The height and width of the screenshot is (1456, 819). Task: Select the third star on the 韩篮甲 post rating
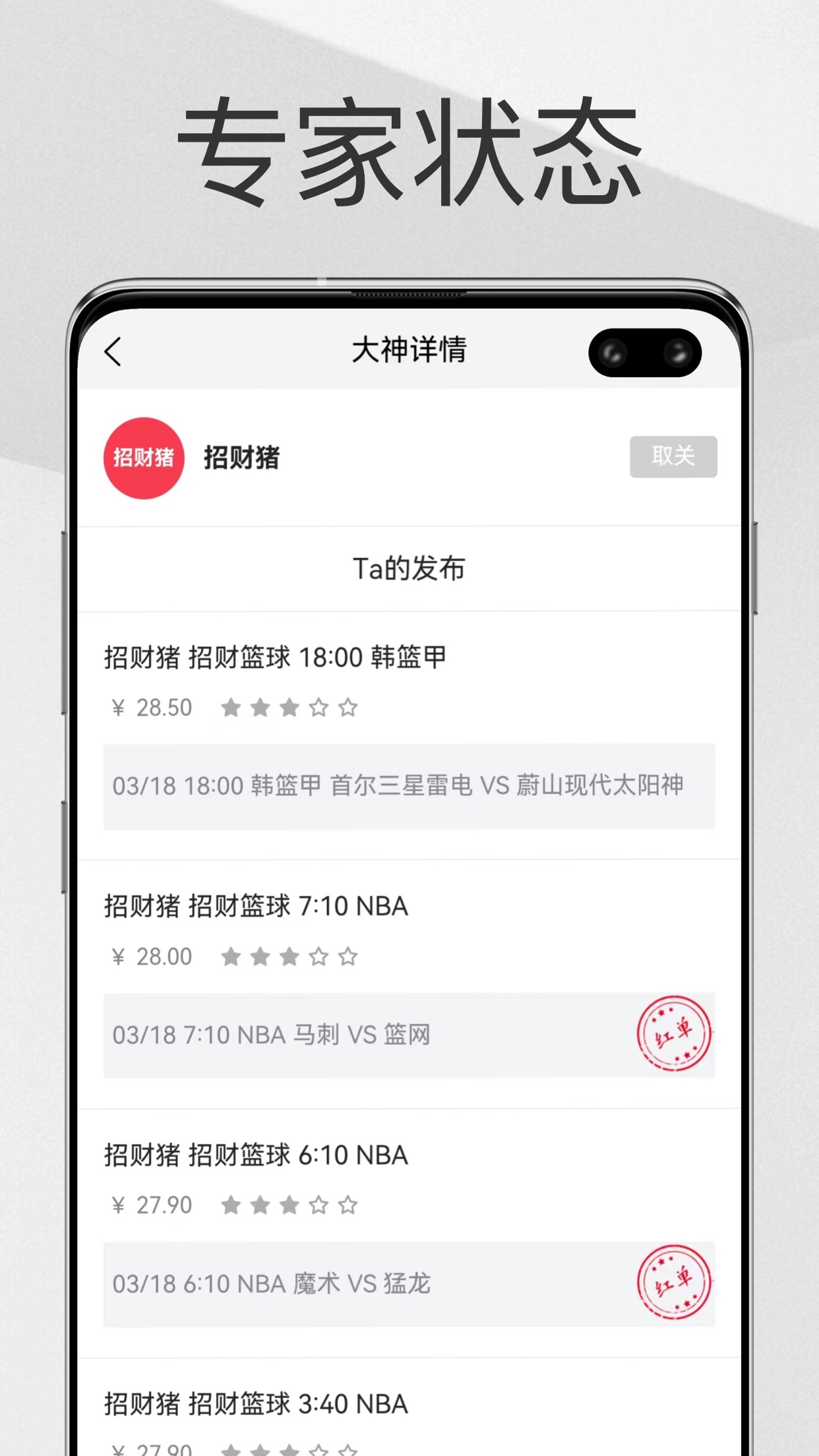click(289, 707)
